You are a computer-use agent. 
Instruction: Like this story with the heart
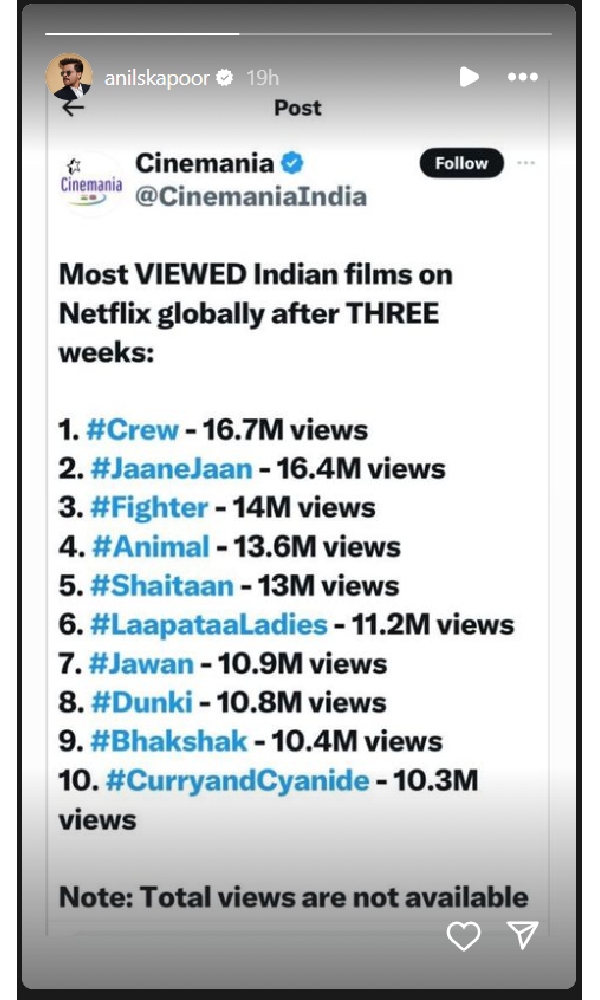[x=463, y=935]
